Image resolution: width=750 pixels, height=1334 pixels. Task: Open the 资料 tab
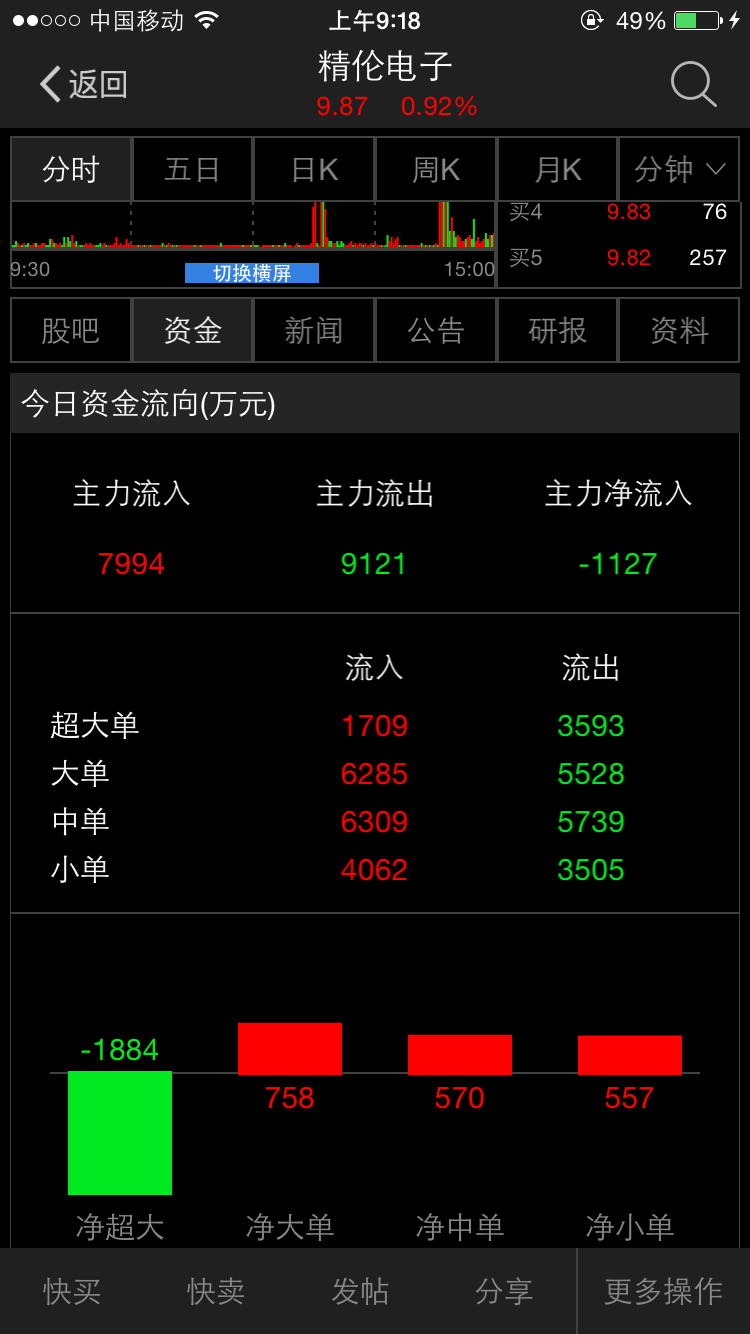(679, 330)
